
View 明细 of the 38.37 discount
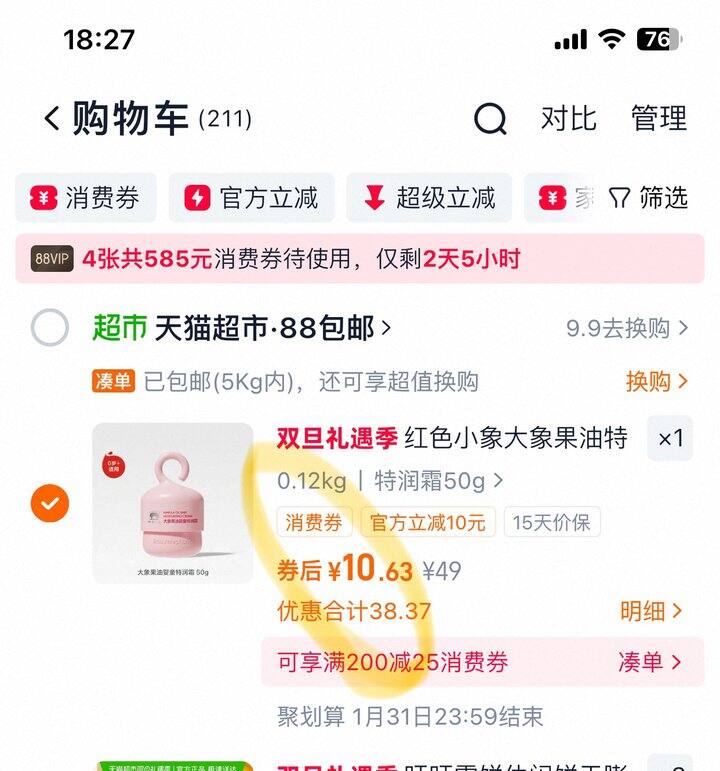click(x=651, y=610)
